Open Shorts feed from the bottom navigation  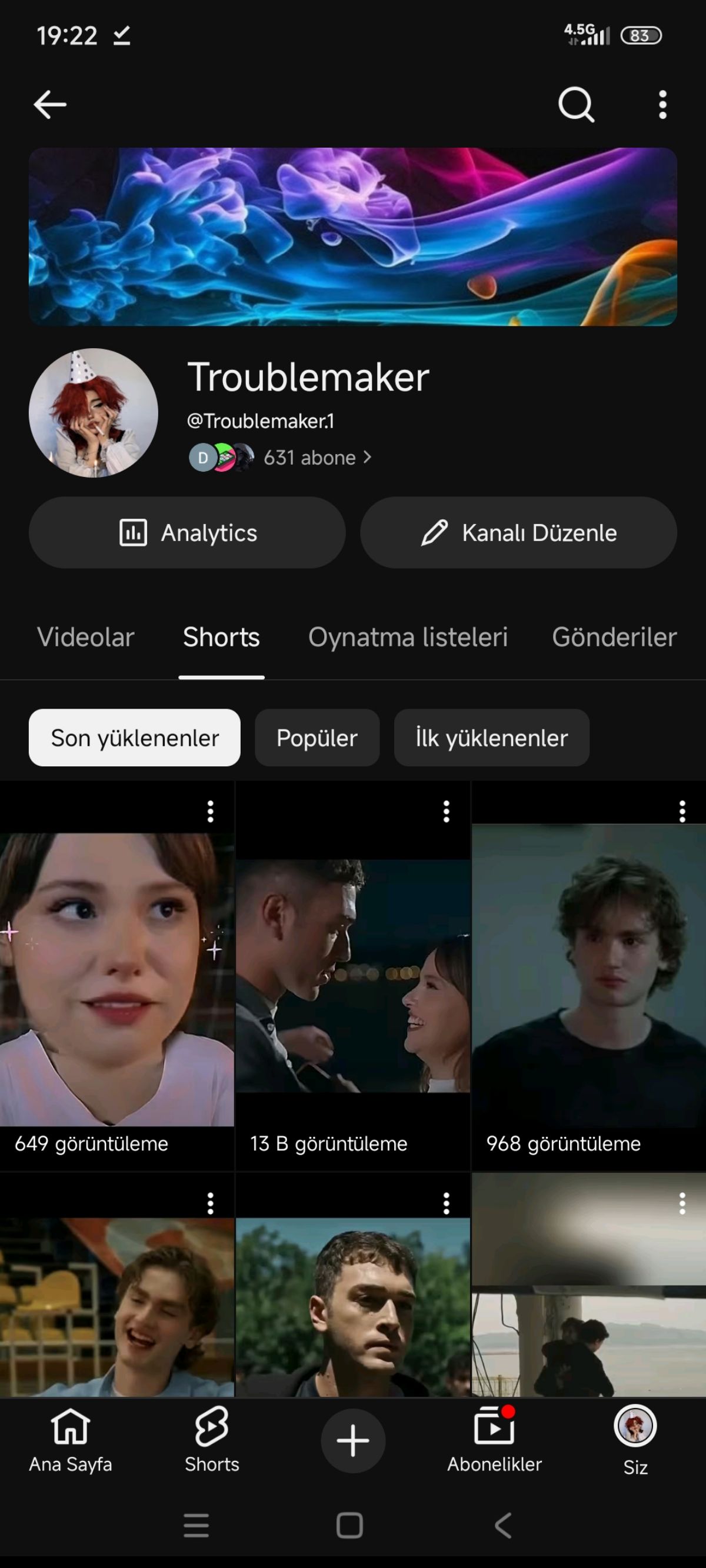[x=211, y=1440]
